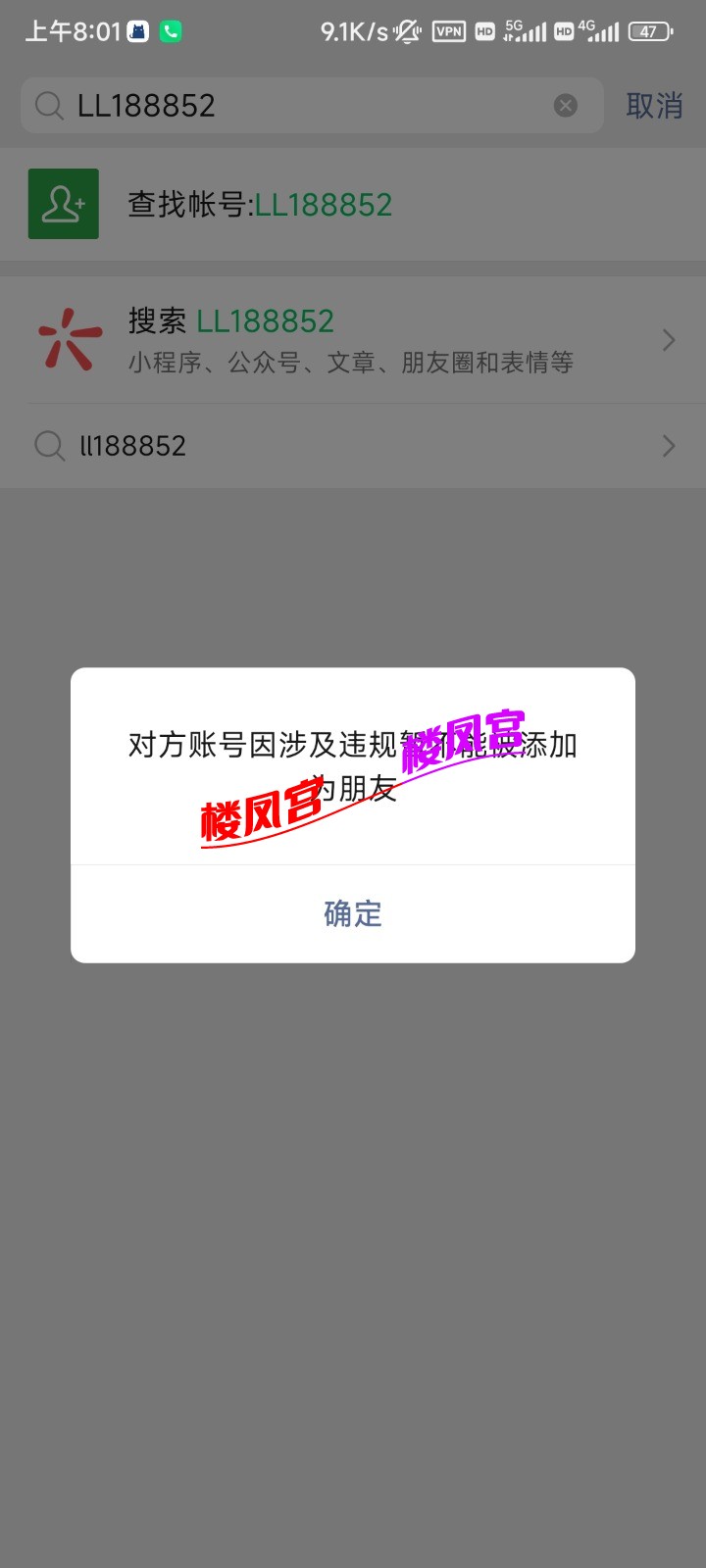This screenshot has height=1568, width=706.
Task: Tap the add contact icon for LL188852
Action: tap(63, 204)
